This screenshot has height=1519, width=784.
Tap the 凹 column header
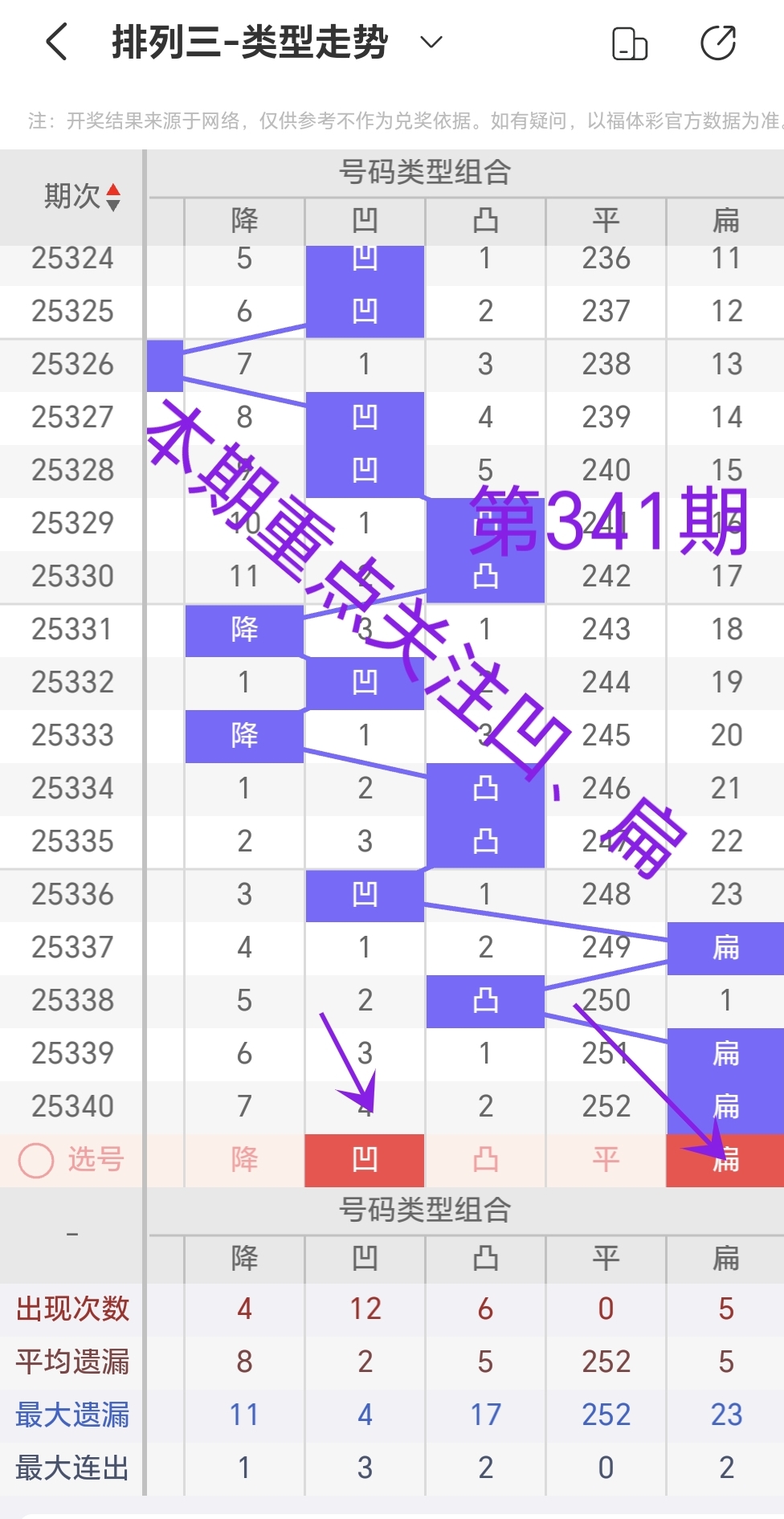(x=365, y=222)
